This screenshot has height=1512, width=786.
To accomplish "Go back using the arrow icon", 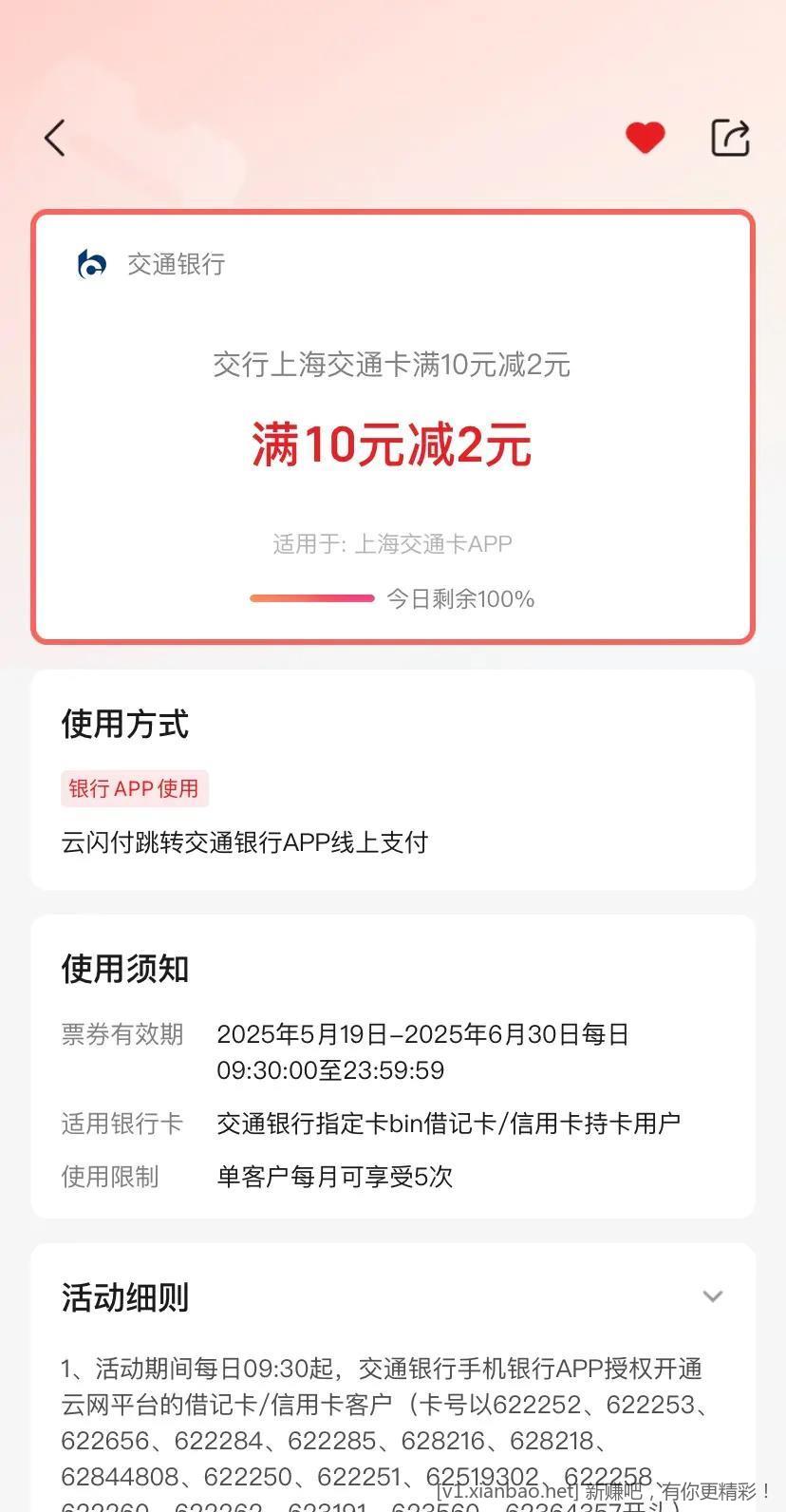I will (x=55, y=139).
